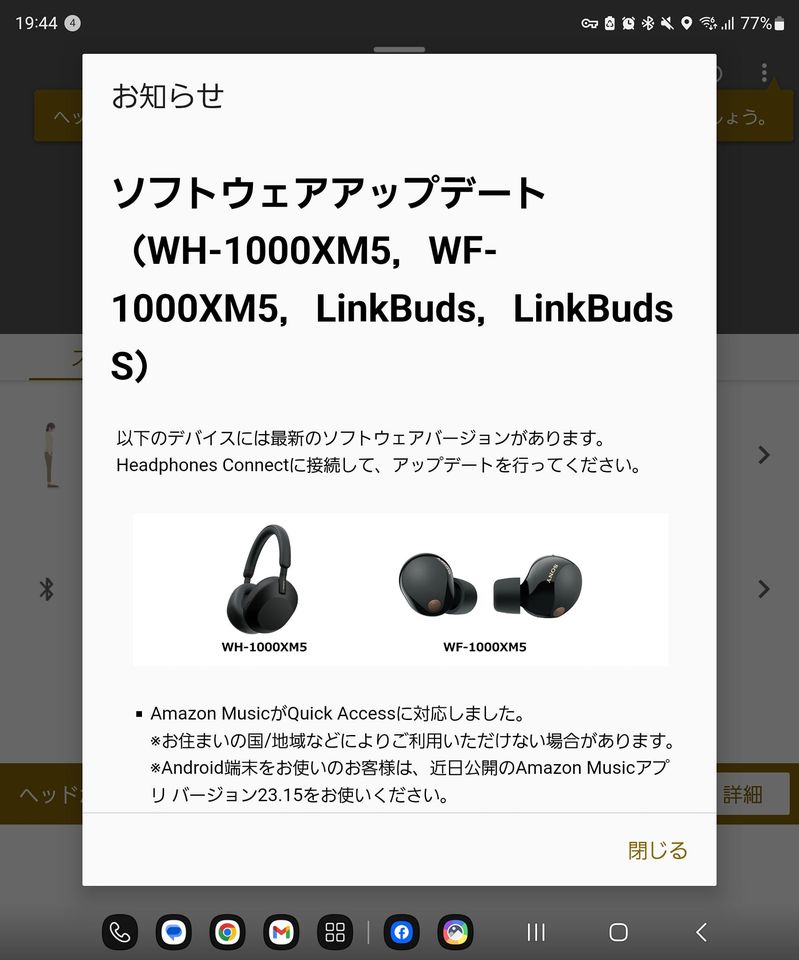Tap the system back button
This screenshot has height=960, width=799.
[701, 932]
